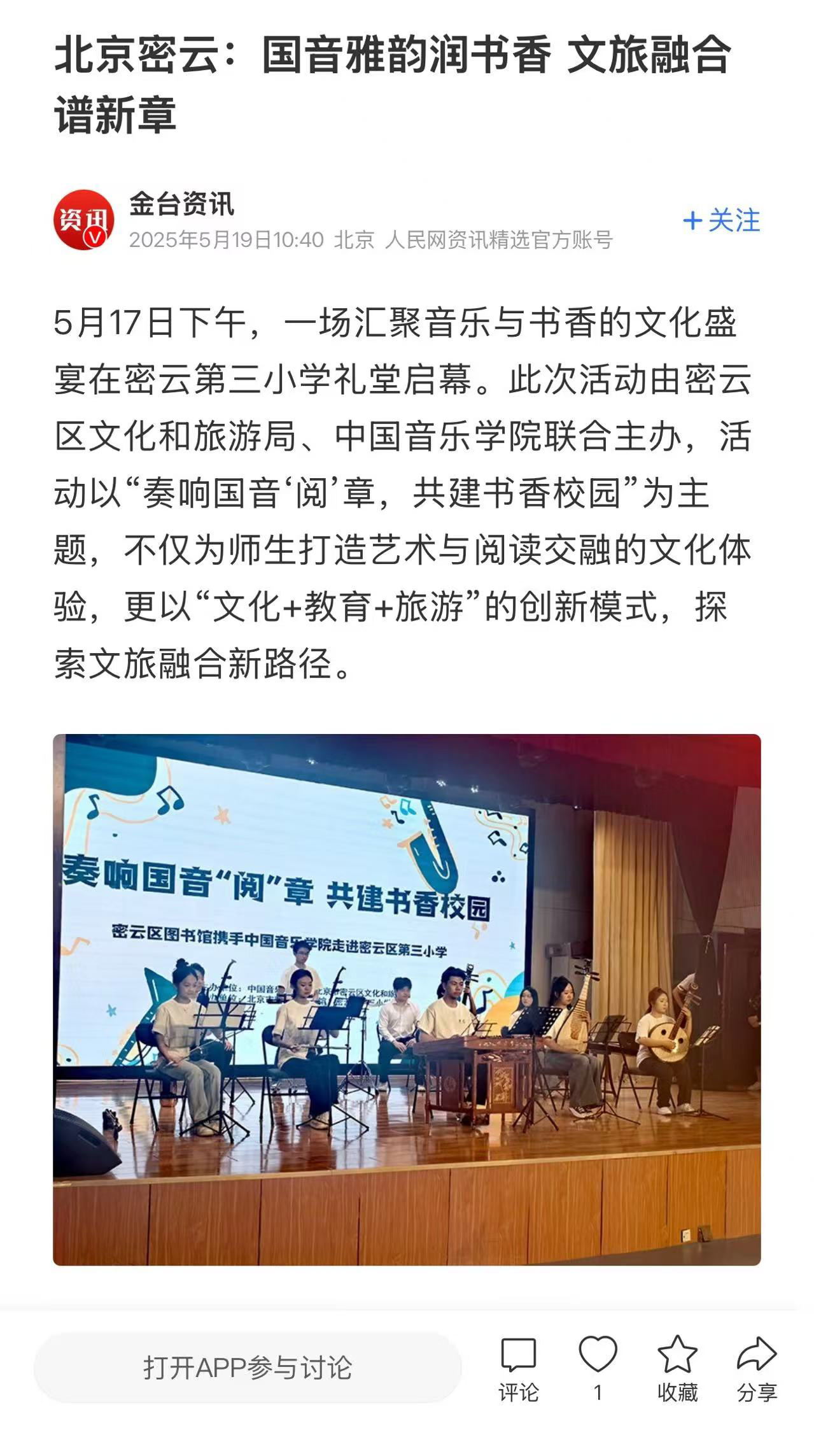Tap 打开APP参与讨论 button
The image size is (814, 1456).
point(248,1368)
